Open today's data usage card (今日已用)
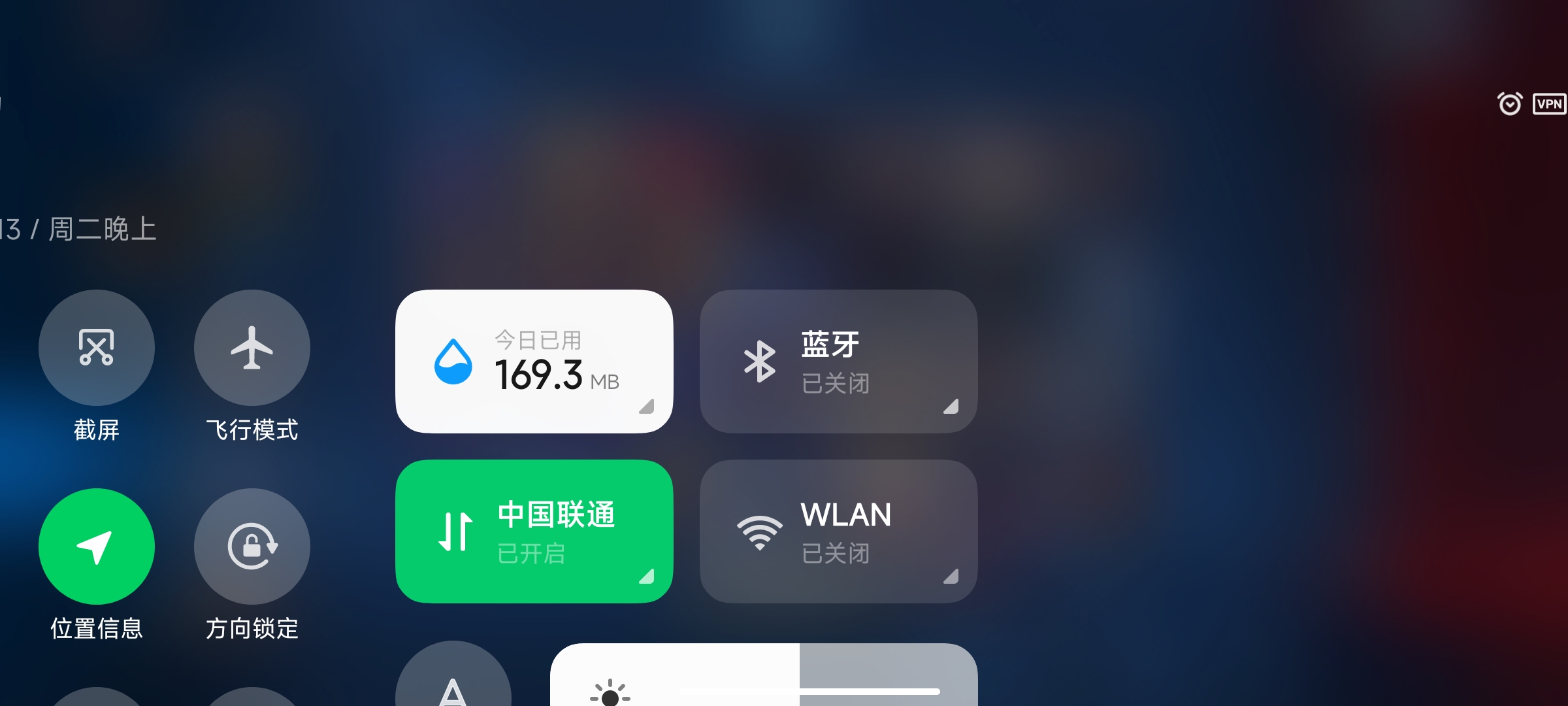 pos(534,361)
